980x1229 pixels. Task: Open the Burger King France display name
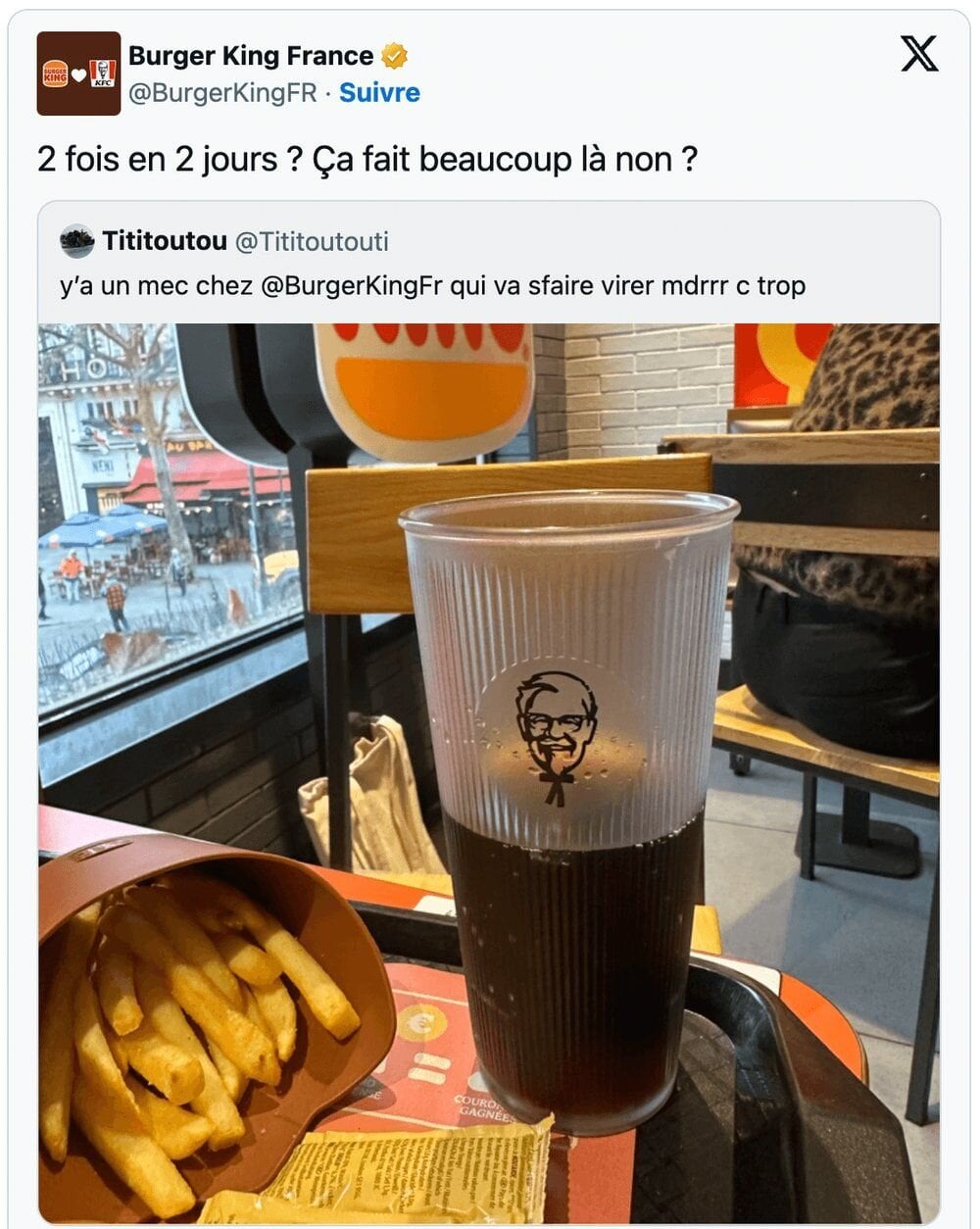pos(251,56)
